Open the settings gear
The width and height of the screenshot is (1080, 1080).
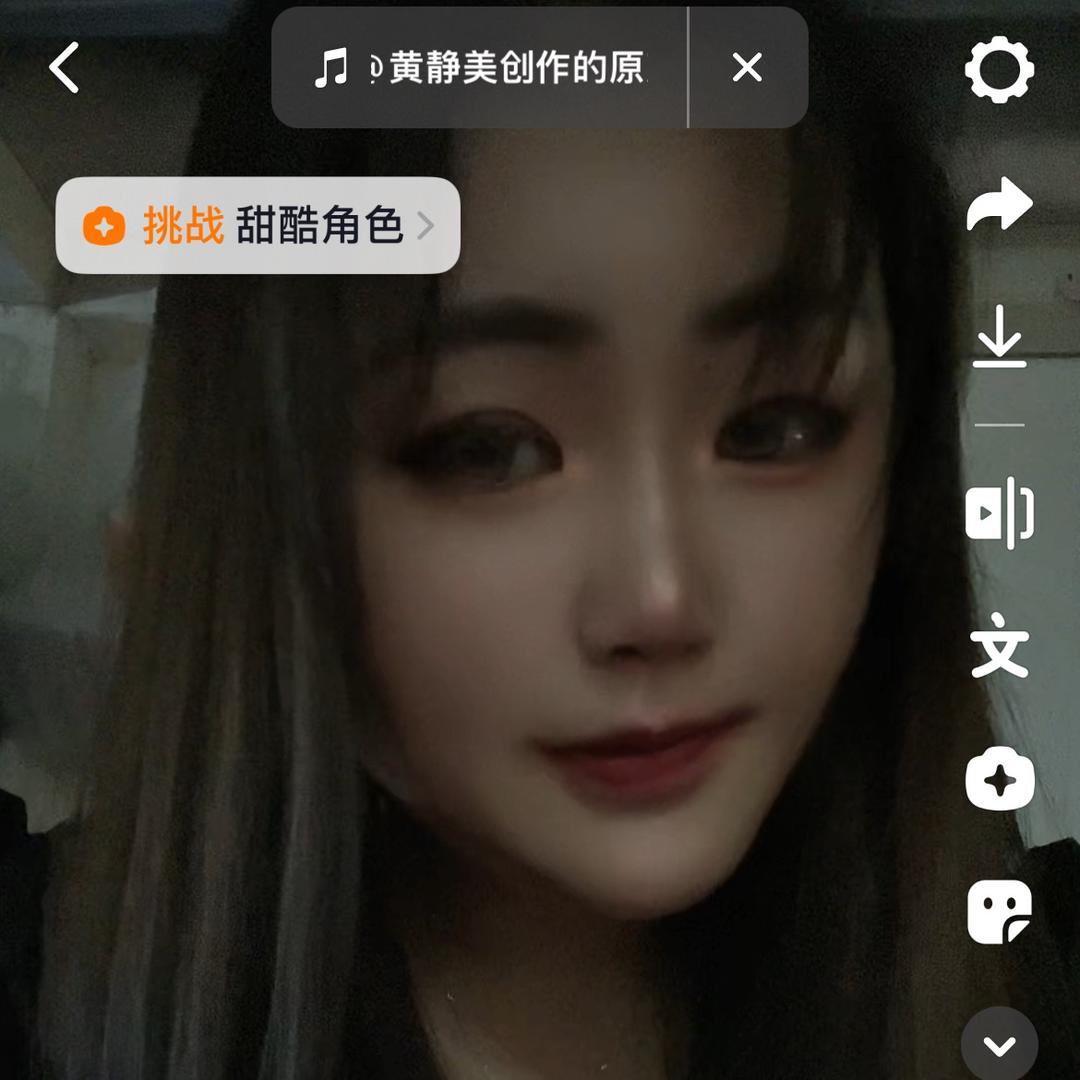tap(999, 69)
